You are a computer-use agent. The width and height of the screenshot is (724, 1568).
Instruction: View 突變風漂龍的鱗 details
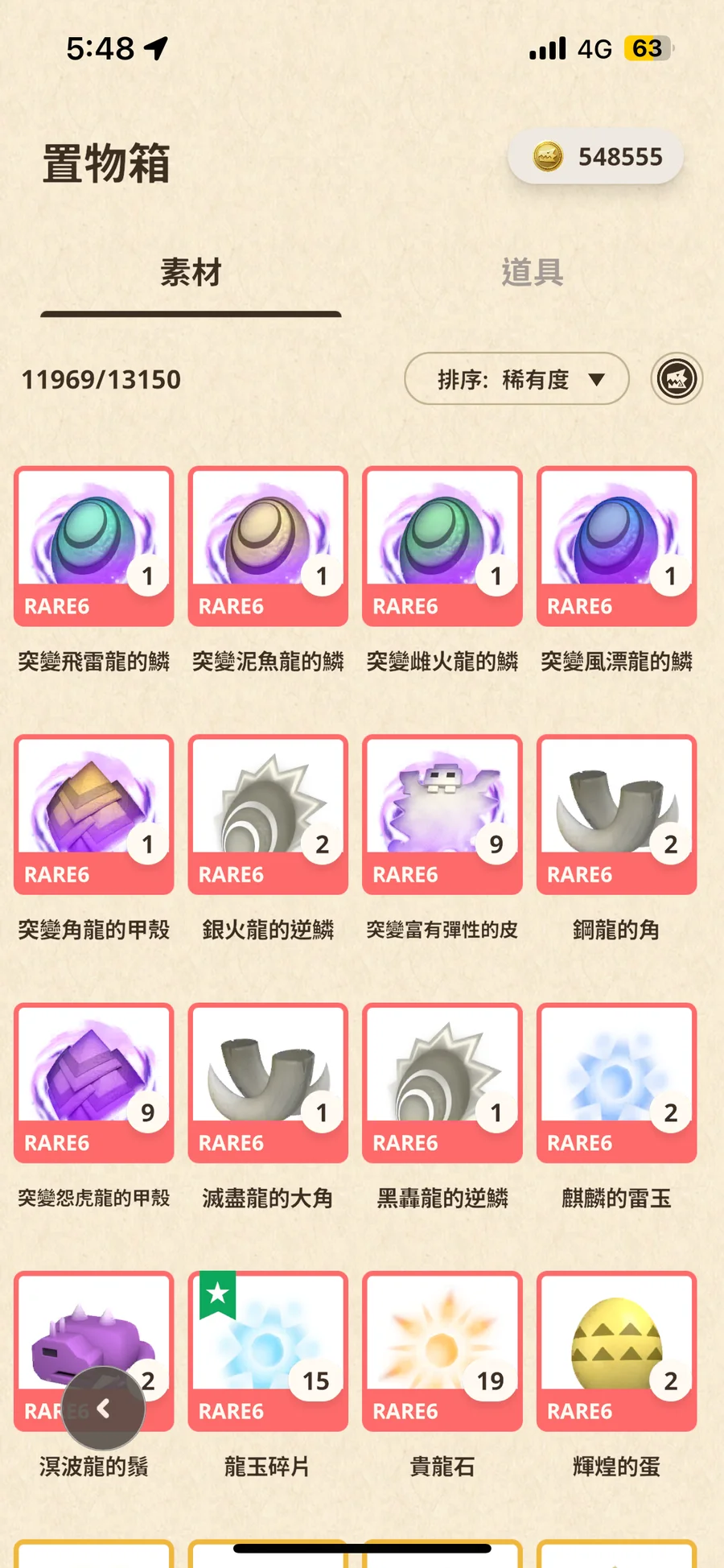point(616,547)
